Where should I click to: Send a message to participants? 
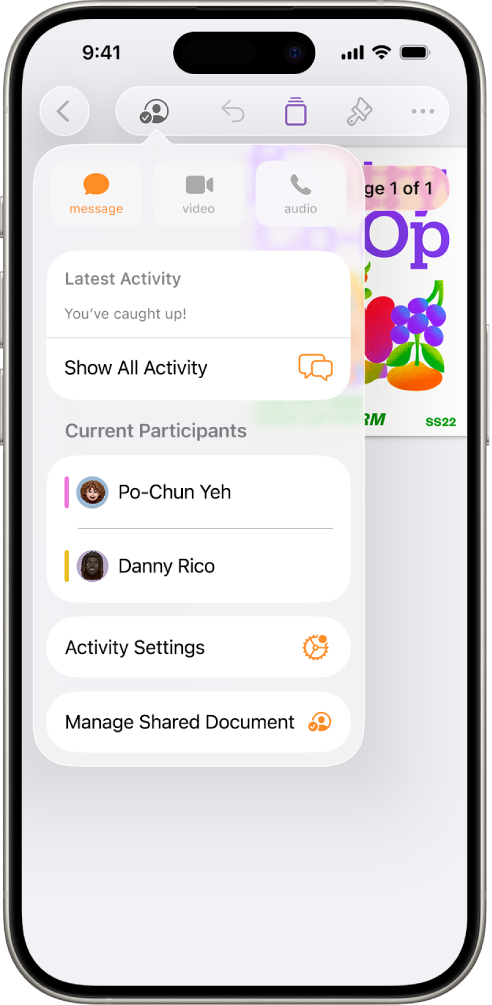pyautogui.click(x=96, y=193)
